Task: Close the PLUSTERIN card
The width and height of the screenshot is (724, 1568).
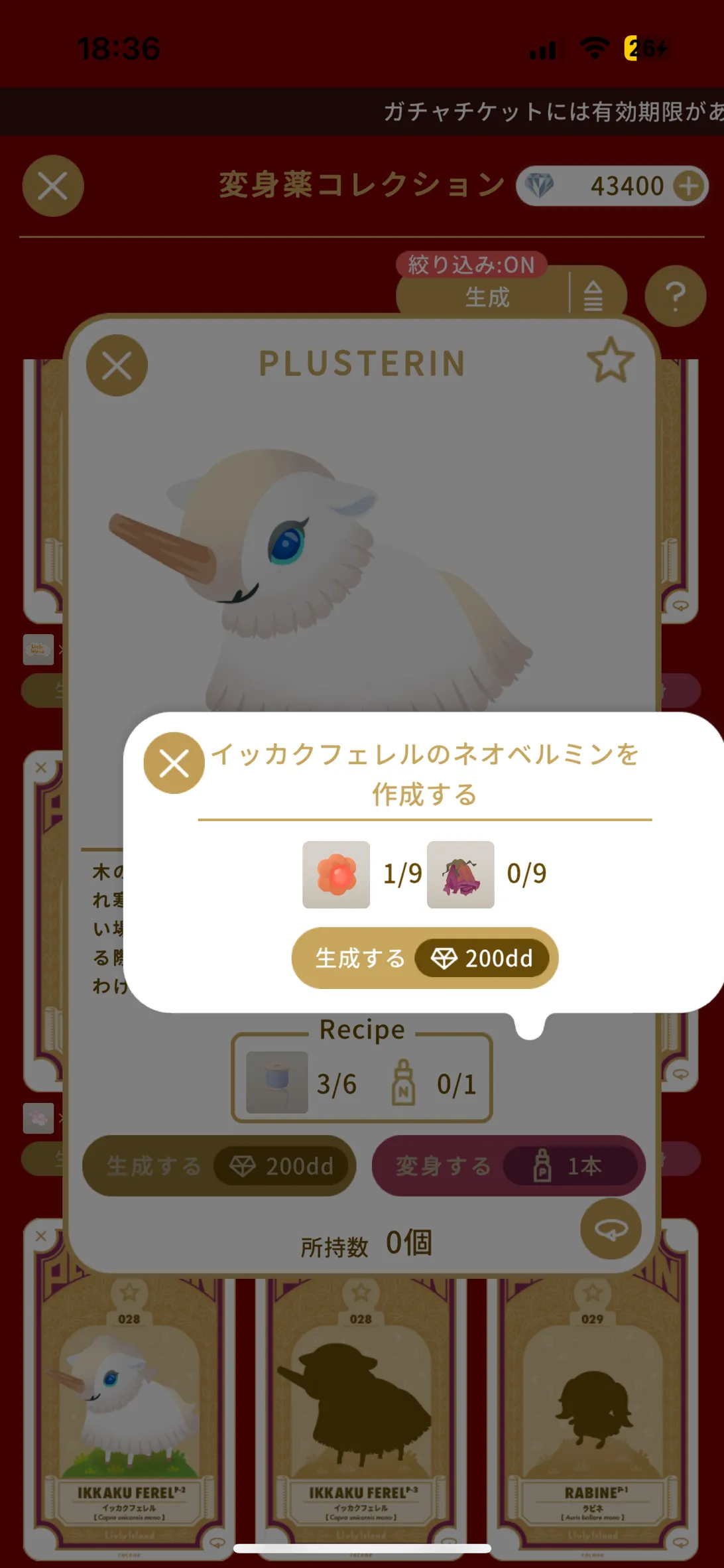Action: coord(117,365)
